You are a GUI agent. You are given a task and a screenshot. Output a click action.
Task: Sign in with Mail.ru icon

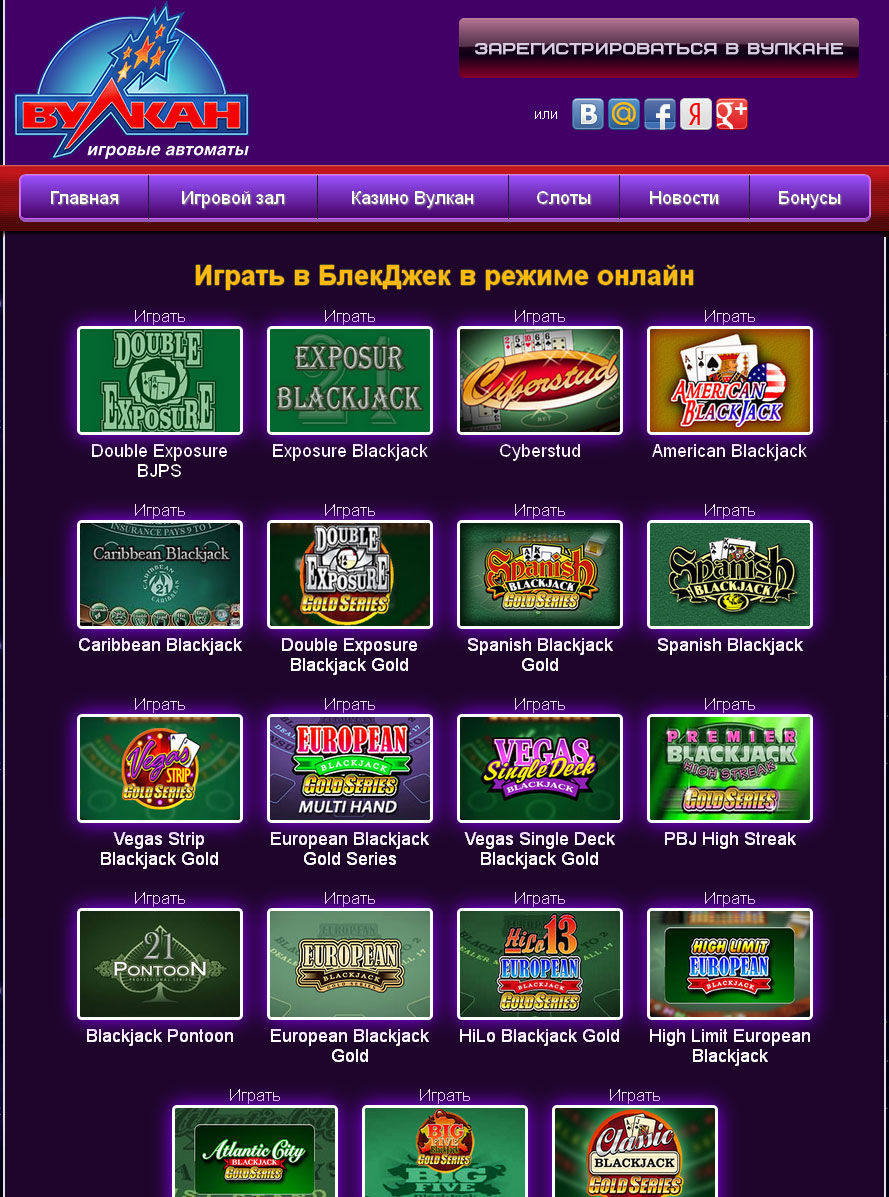click(x=624, y=114)
